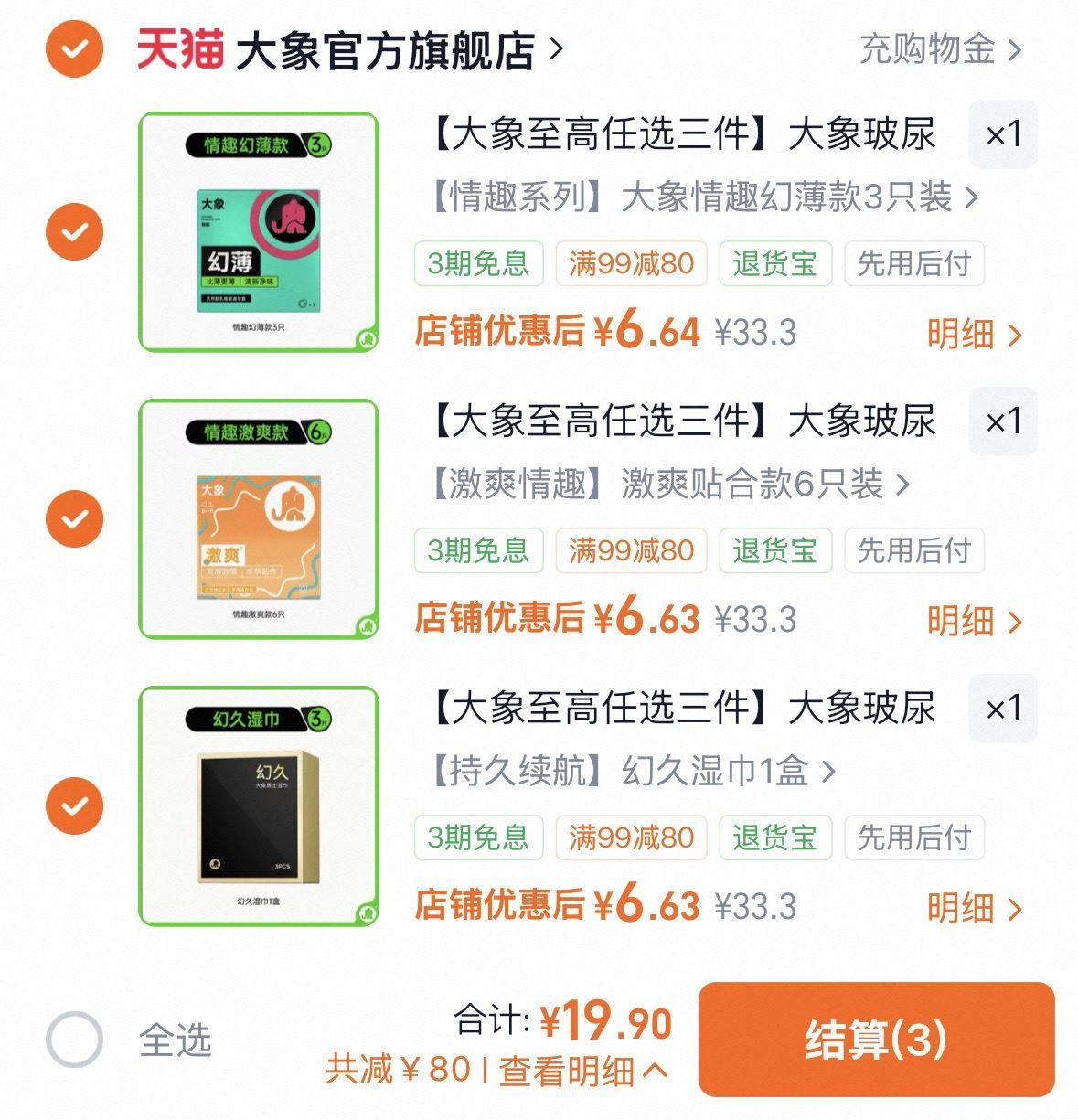Screen dimensions: 1078x1120
Task: Adjust the ×1 quantity of 激爽贴合款
Action: pyautogui.click(x=1003, y=421)
